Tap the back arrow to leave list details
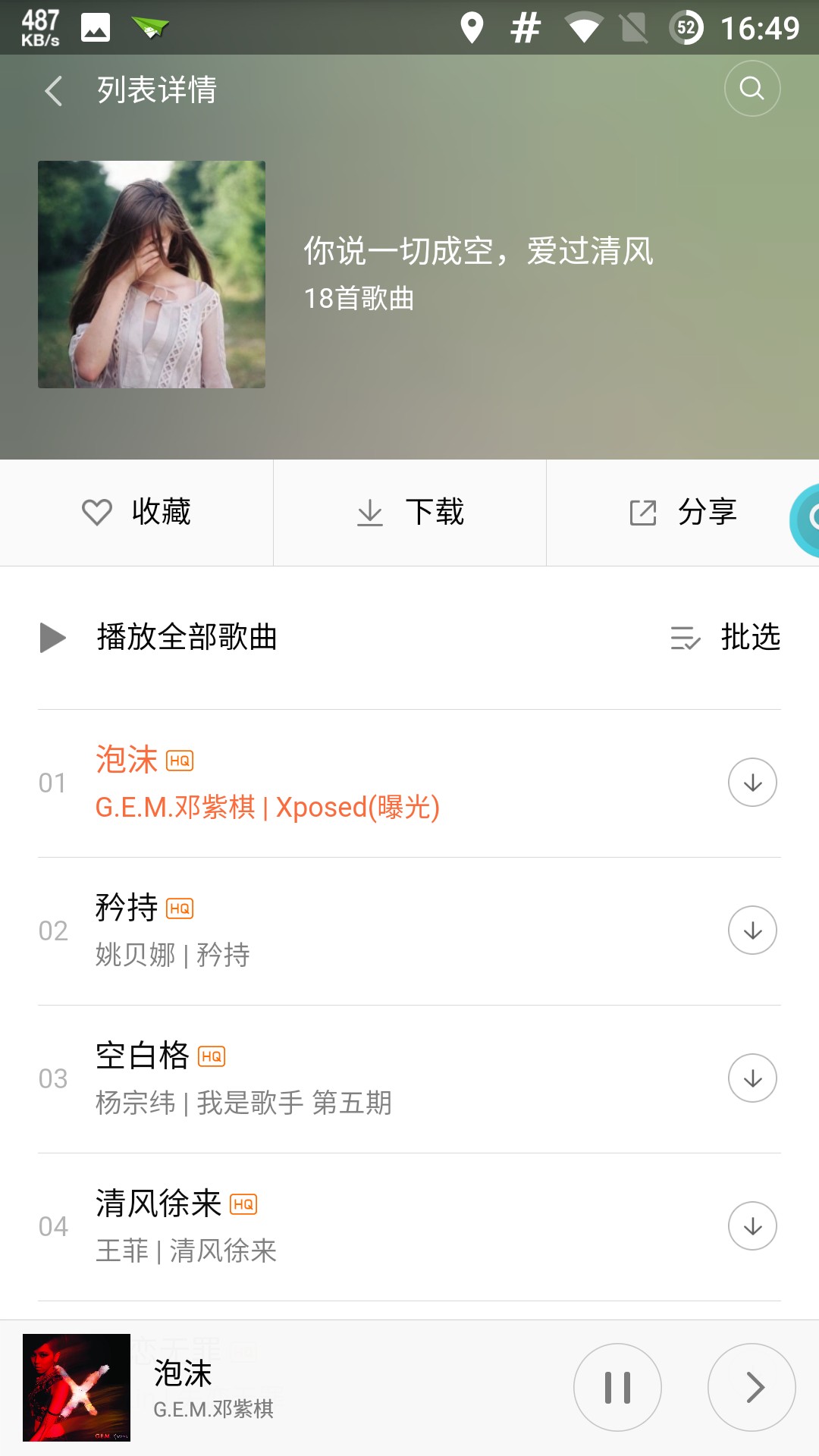This screenshot has height=1456, width=819. pyautogui.click(x=53, y=89)
